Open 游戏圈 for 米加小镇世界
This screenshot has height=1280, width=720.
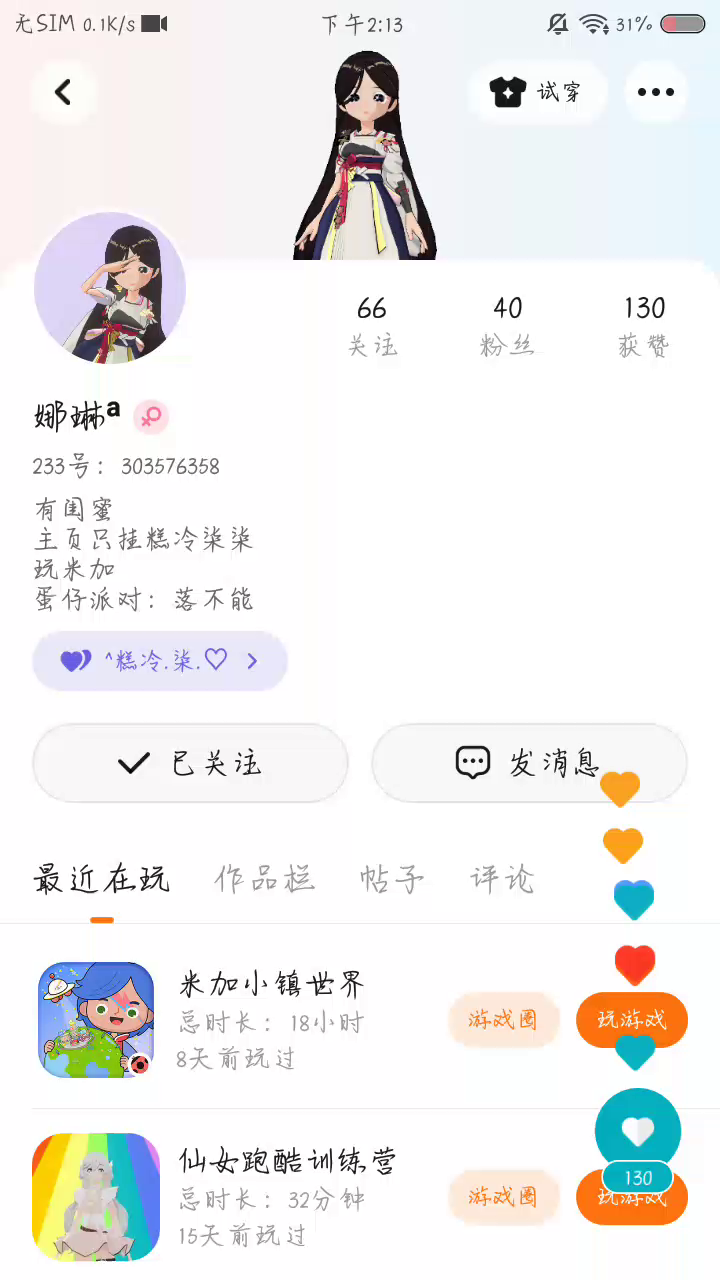tap(503, 1020)
